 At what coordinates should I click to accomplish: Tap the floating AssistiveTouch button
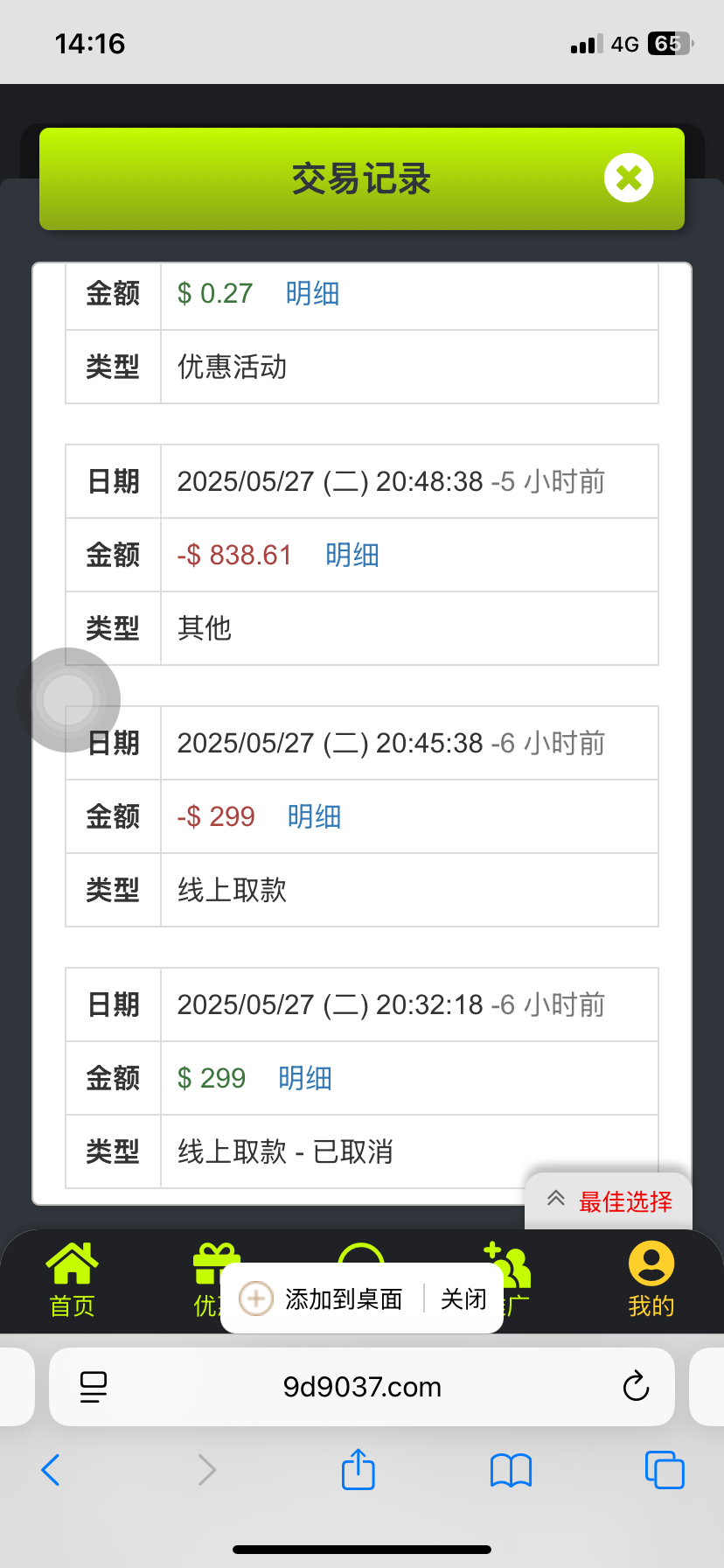click(68, 700)
